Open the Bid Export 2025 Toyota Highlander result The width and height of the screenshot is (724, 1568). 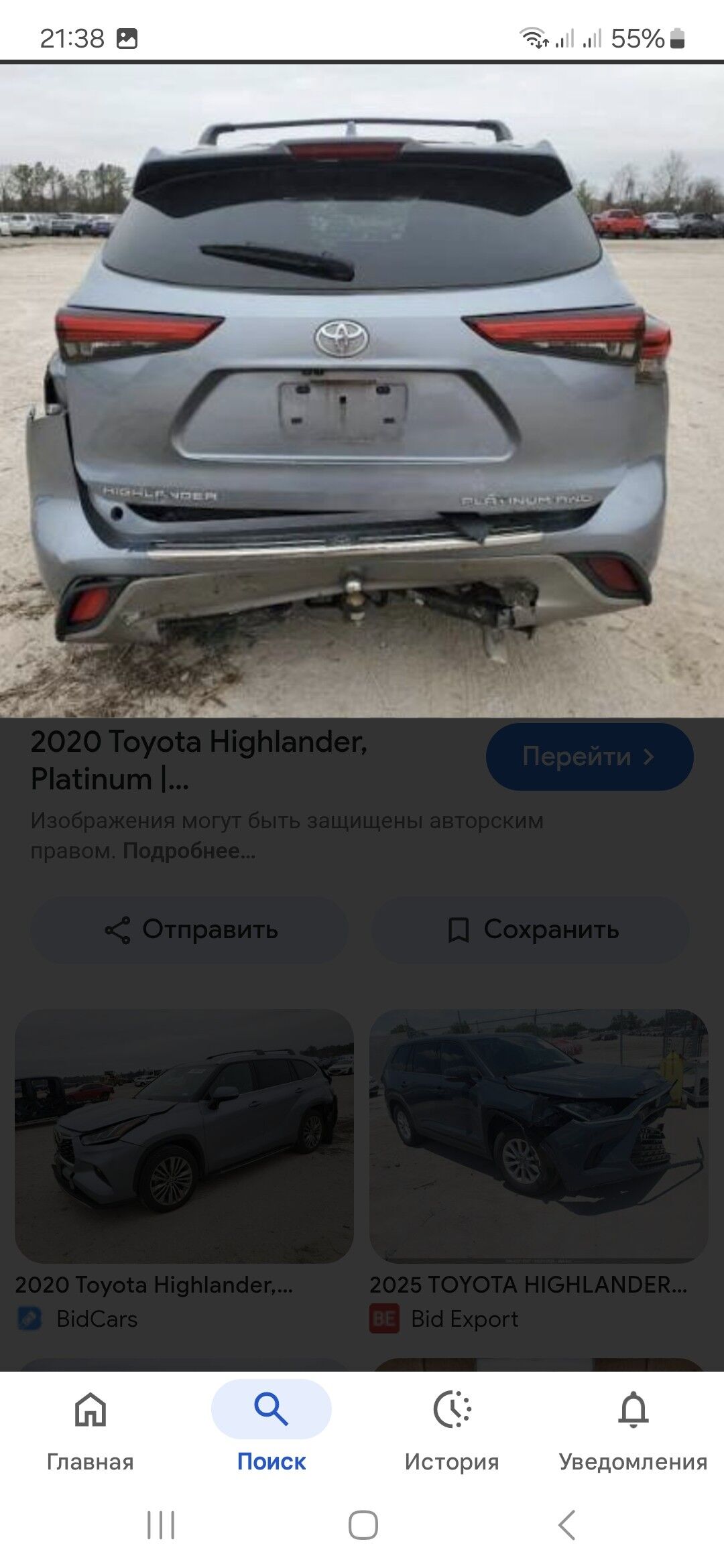click(x=538, y=1136)
